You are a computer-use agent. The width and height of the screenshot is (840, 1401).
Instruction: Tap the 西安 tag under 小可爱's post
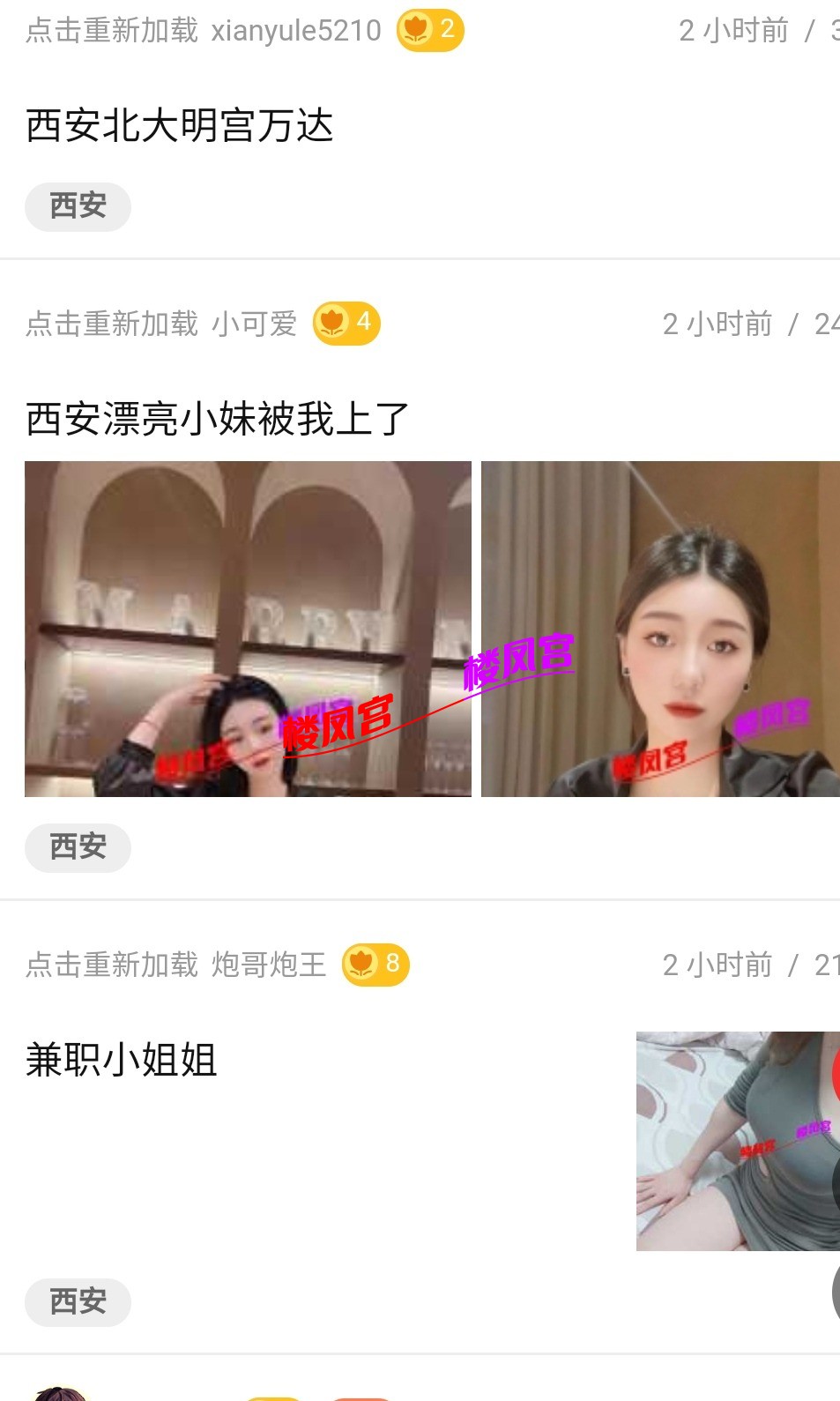(78, 848)
